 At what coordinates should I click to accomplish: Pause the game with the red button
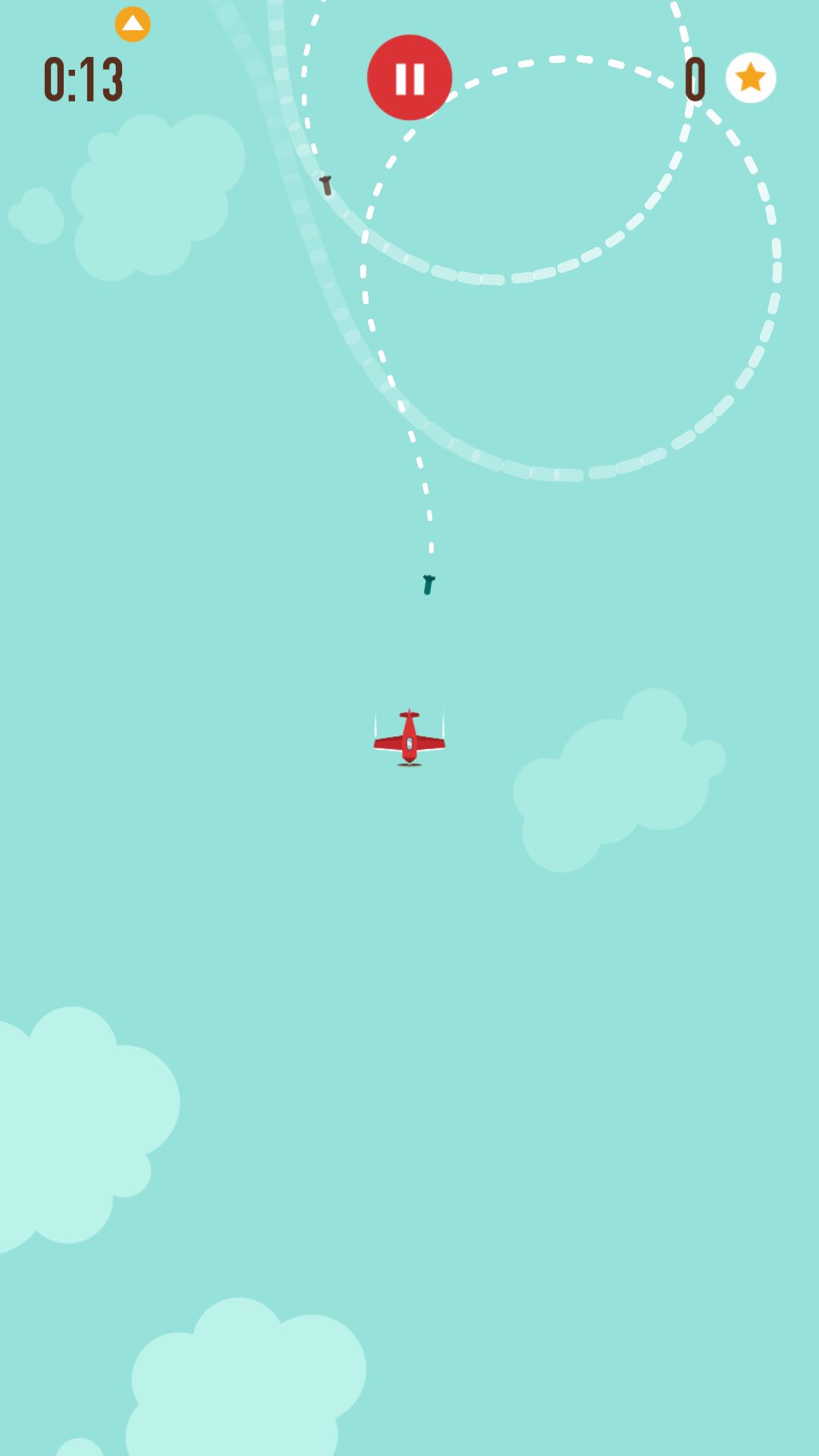pos(409,77)
